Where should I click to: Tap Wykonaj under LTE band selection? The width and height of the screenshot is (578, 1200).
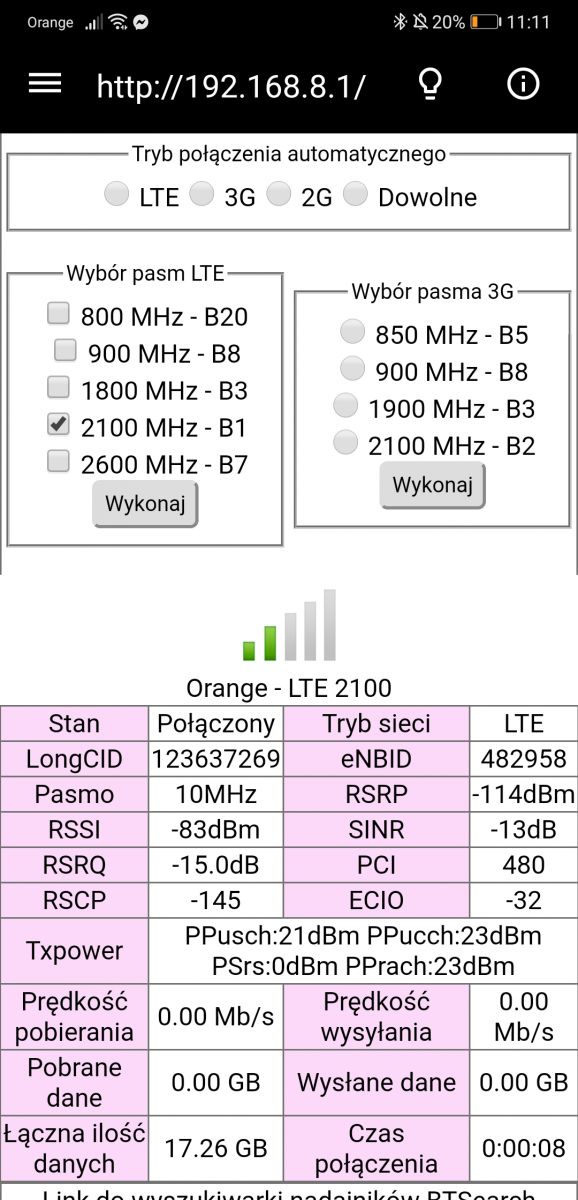pyautogui.click(x=145, y=504)
